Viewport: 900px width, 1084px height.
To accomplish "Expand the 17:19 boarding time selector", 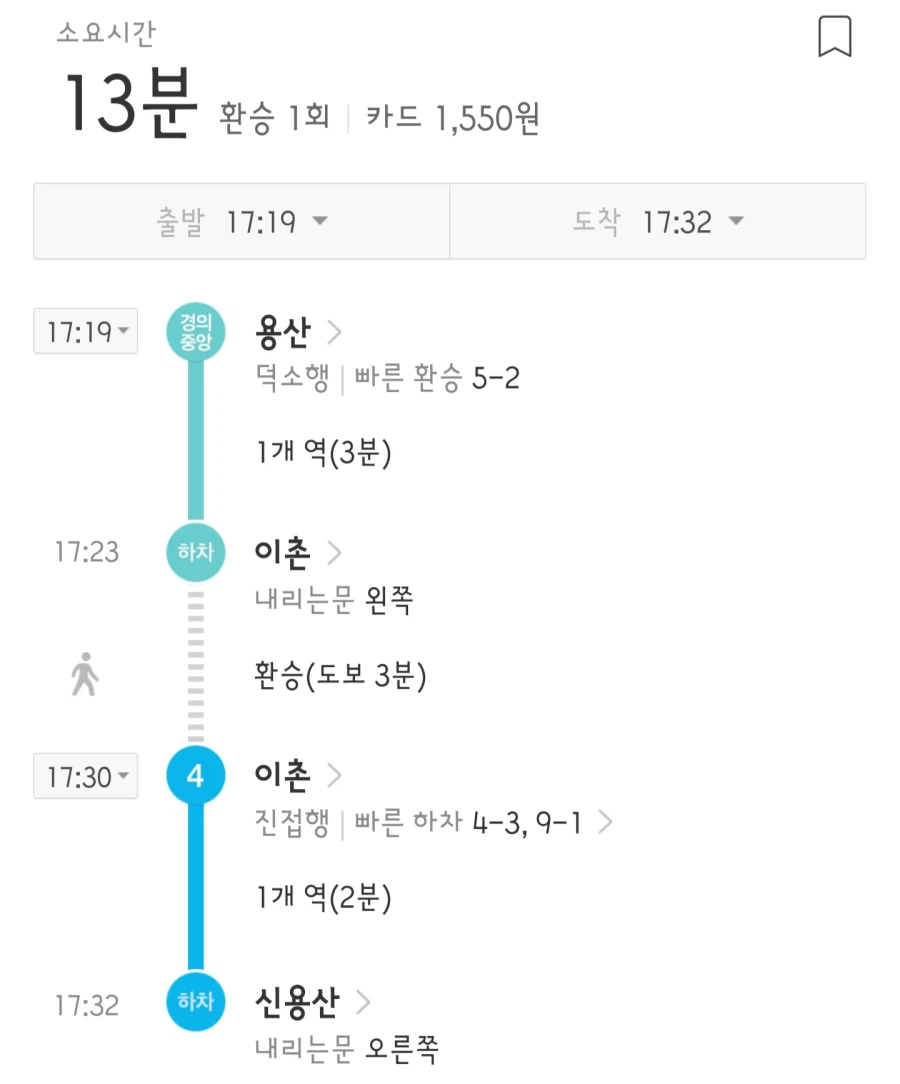I will (85, 331).
